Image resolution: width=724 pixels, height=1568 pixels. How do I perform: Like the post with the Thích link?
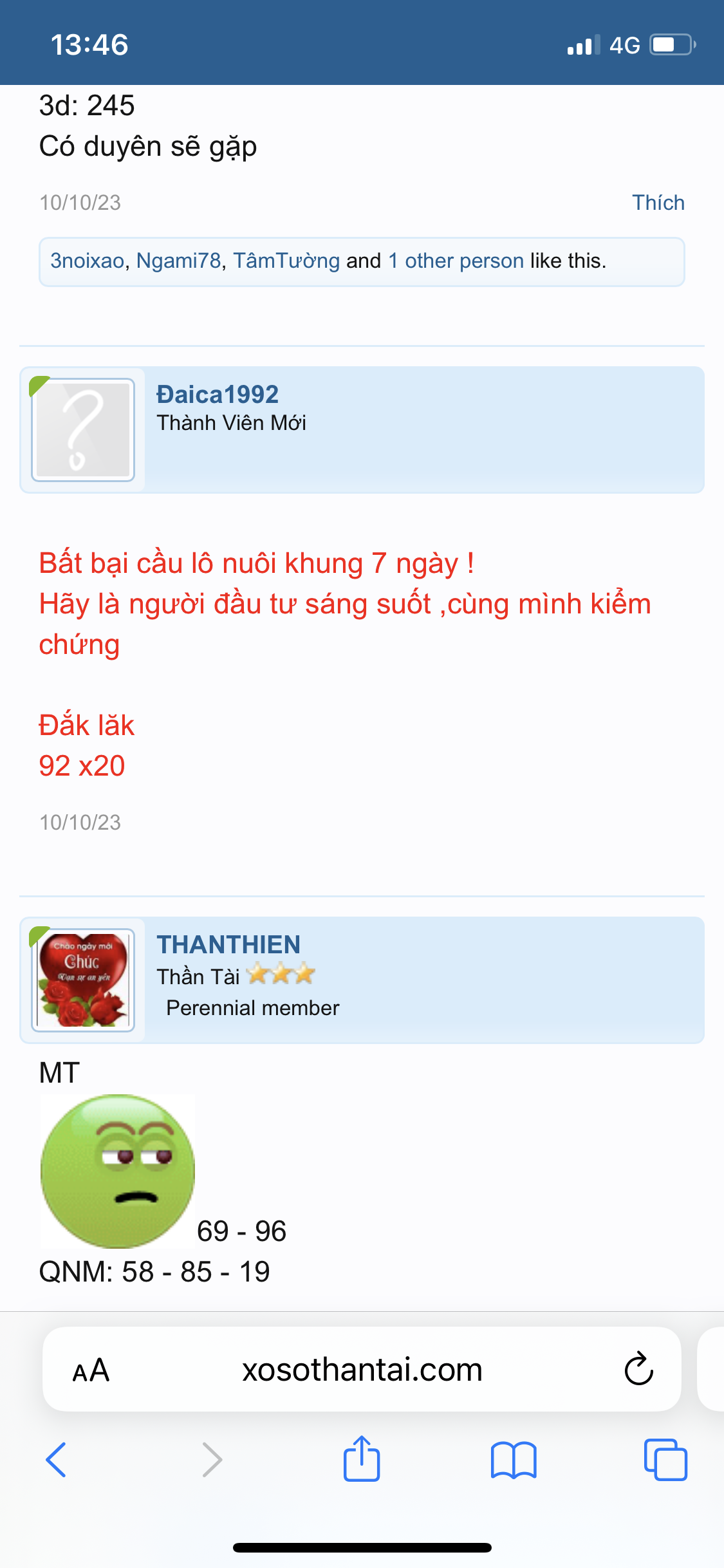coord(658,203)
